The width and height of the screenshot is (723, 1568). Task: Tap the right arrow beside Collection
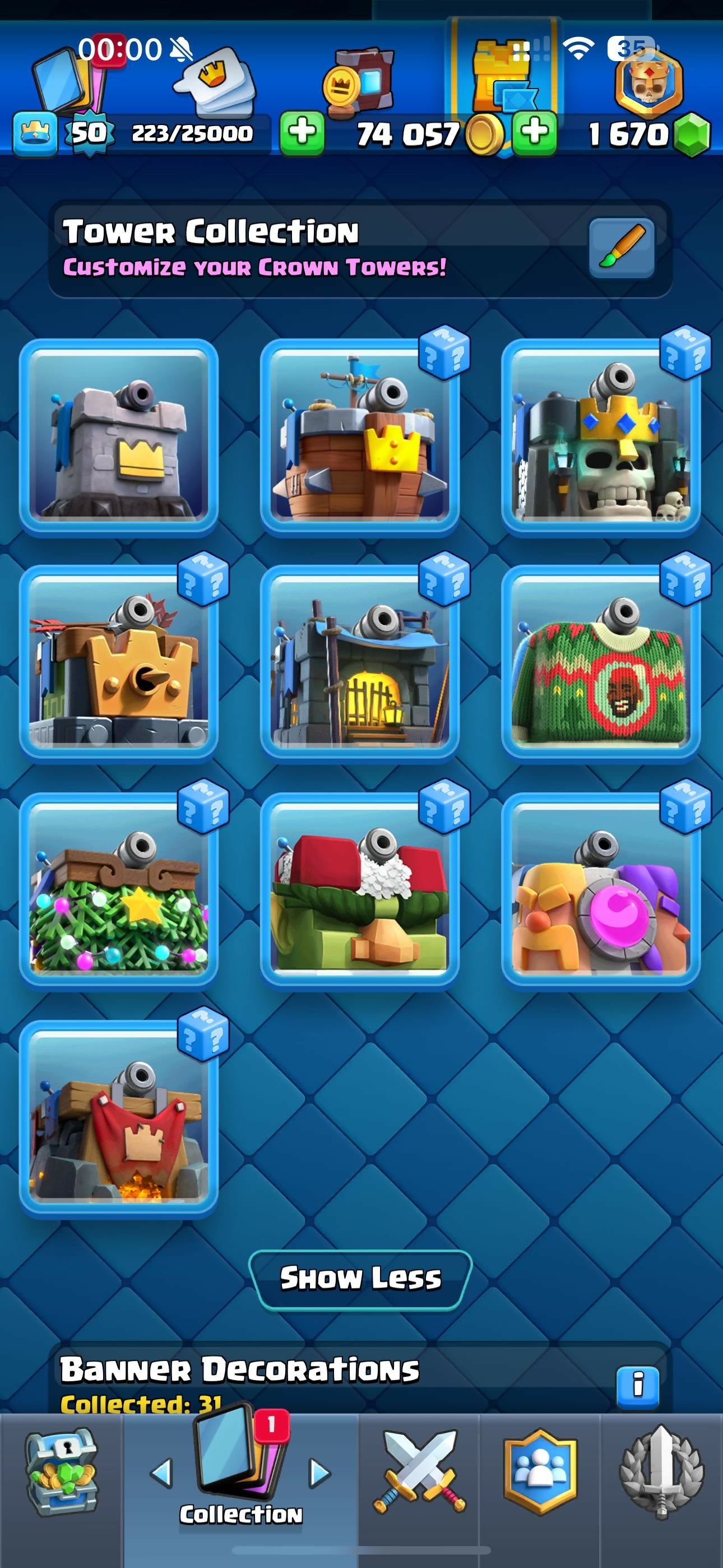(x=319, y=1473)
